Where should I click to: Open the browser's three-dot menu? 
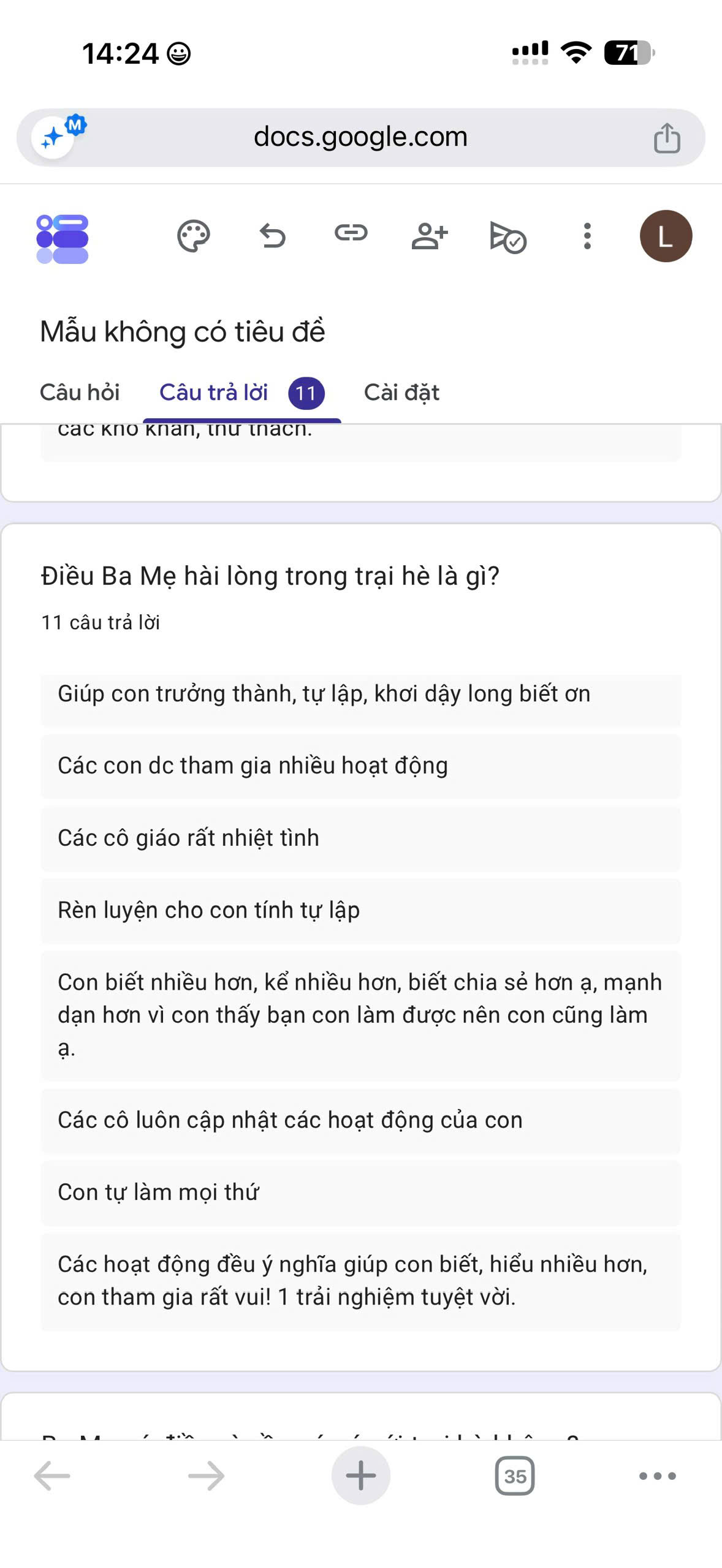pyautogui.click(x=658, y=1476)
